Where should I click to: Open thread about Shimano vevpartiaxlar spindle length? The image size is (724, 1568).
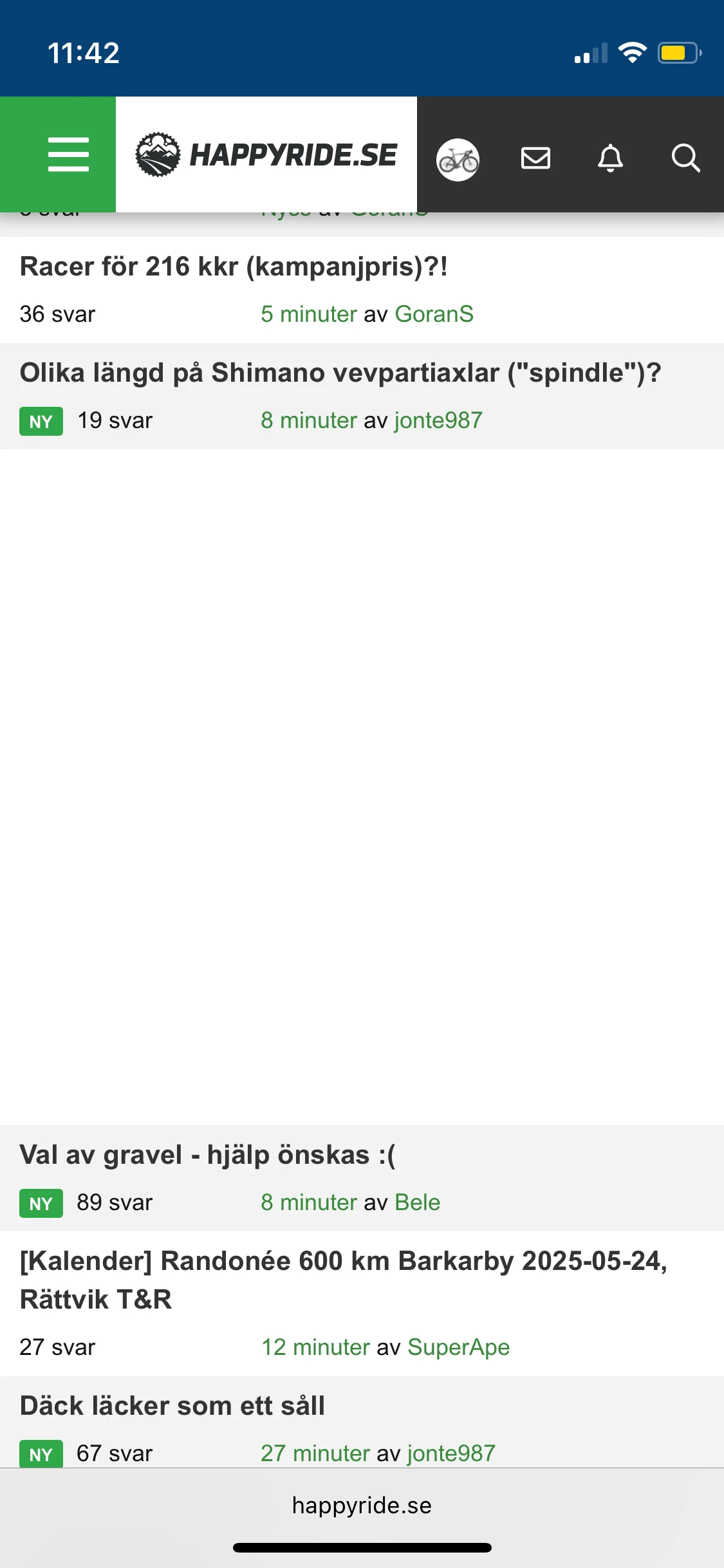(340, 373)
